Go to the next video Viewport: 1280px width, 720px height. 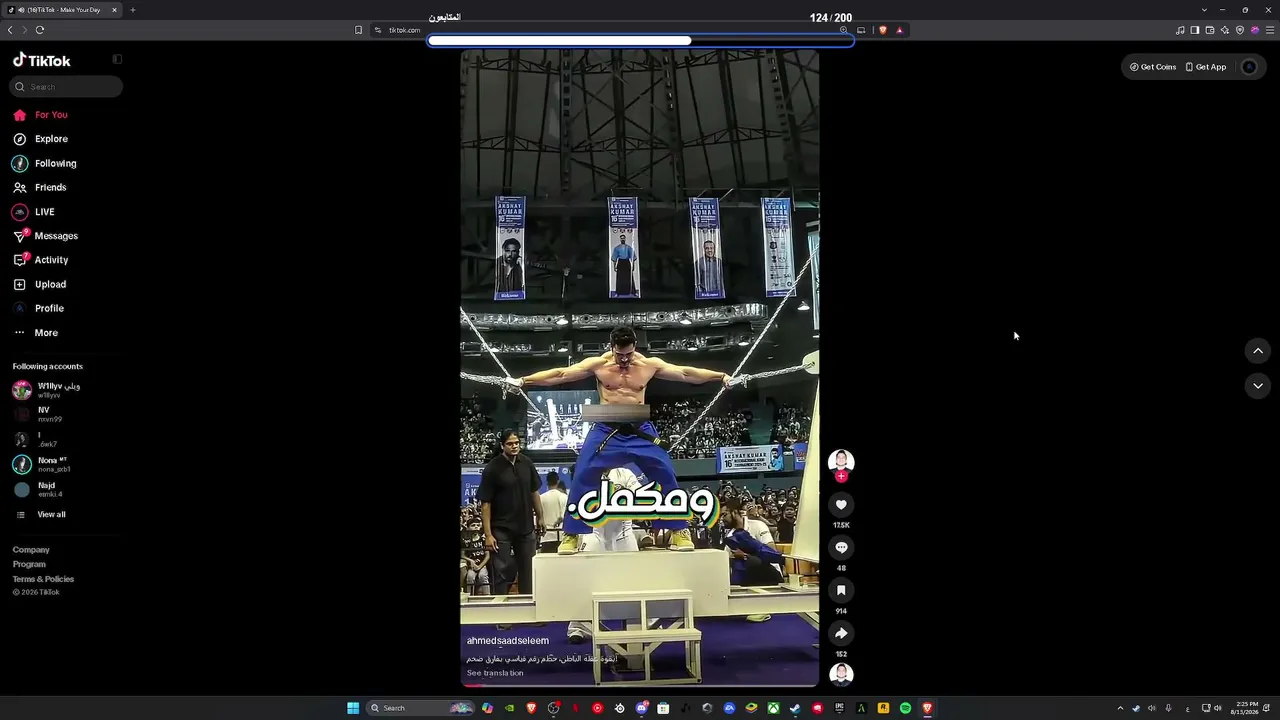1258,386
